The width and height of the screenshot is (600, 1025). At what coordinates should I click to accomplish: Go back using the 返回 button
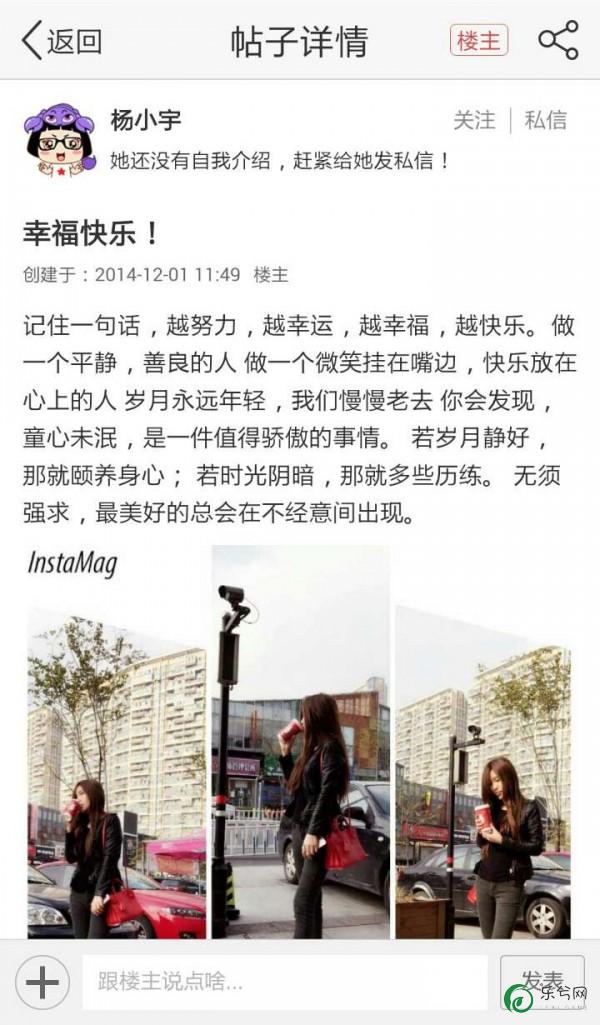pos(62,41)
